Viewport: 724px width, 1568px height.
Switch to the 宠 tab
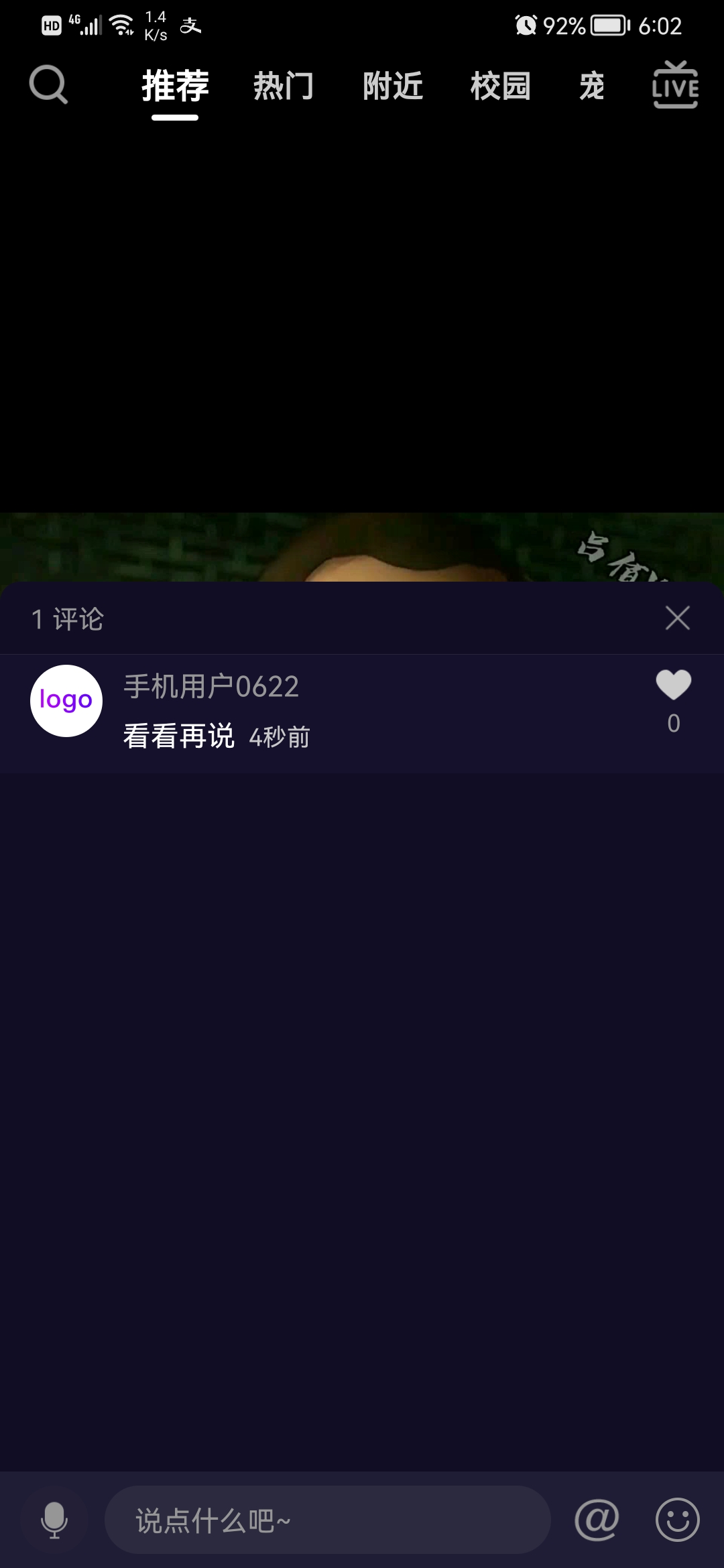(x=592, y=86)
